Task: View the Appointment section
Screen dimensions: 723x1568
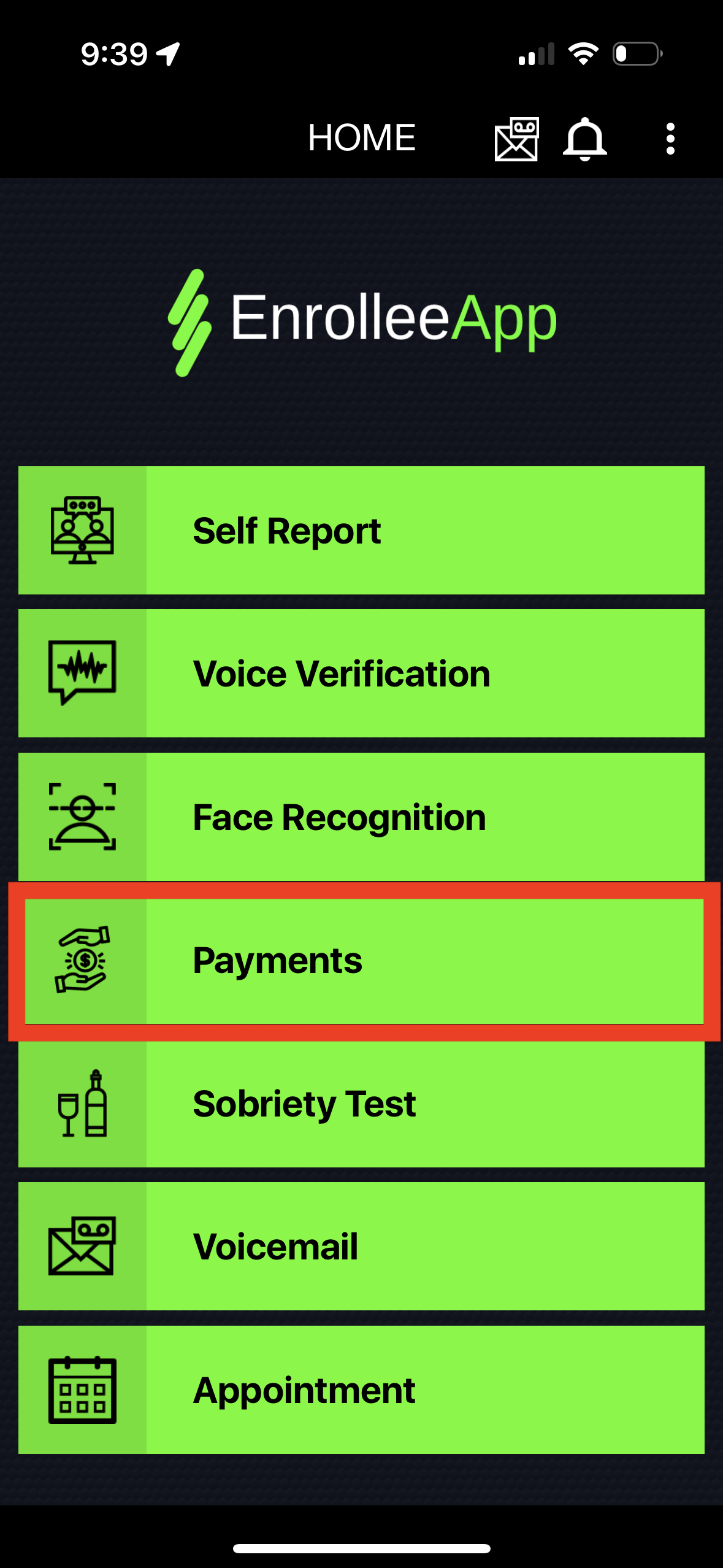Action: point(361,1390)
